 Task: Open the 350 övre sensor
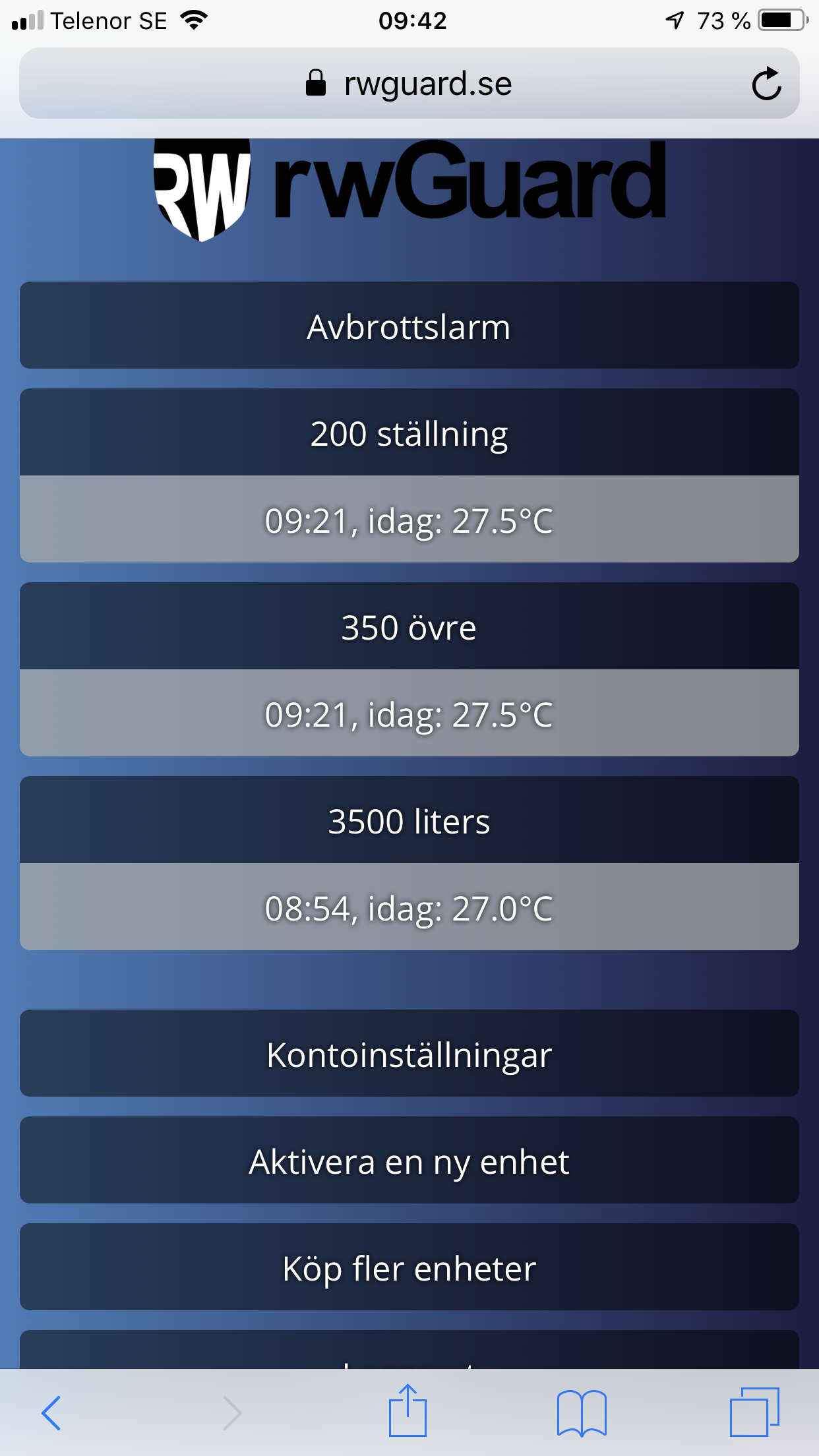click(x=409, y=626)
